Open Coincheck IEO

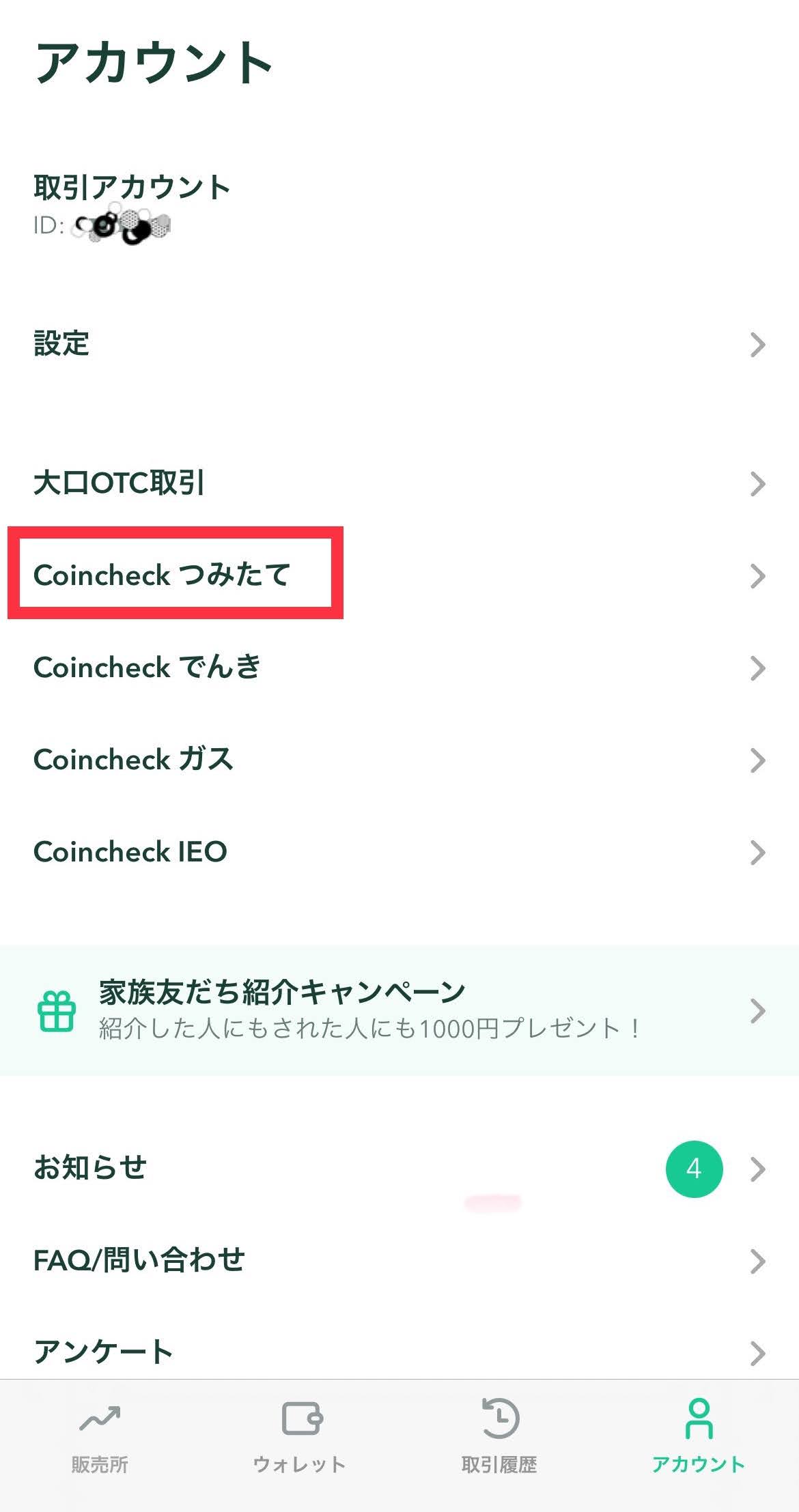(x=399, y=852)
